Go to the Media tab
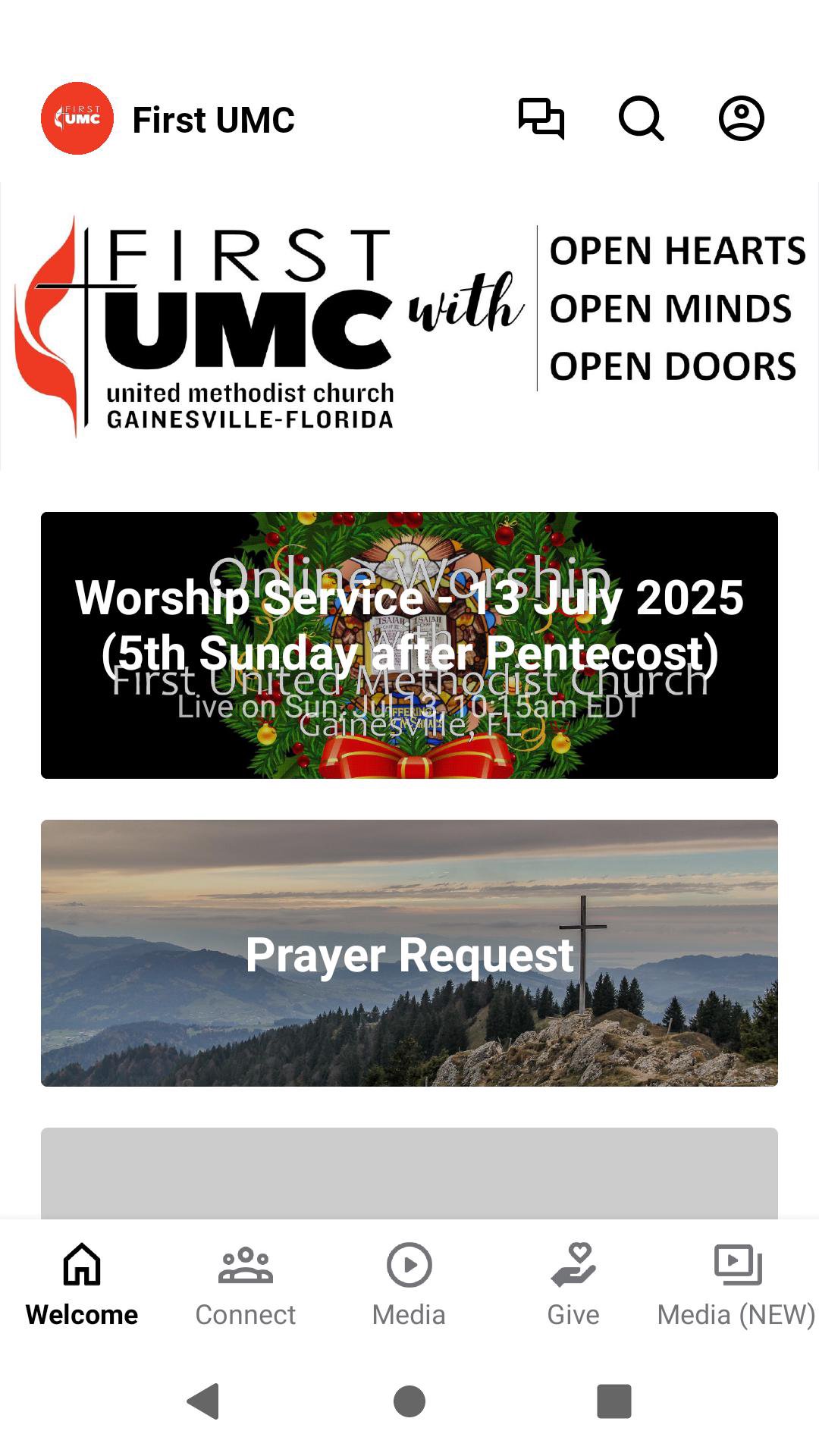Image resolution: width=819 pixels, height=1456 pixels. click(x=409, y=1282)
